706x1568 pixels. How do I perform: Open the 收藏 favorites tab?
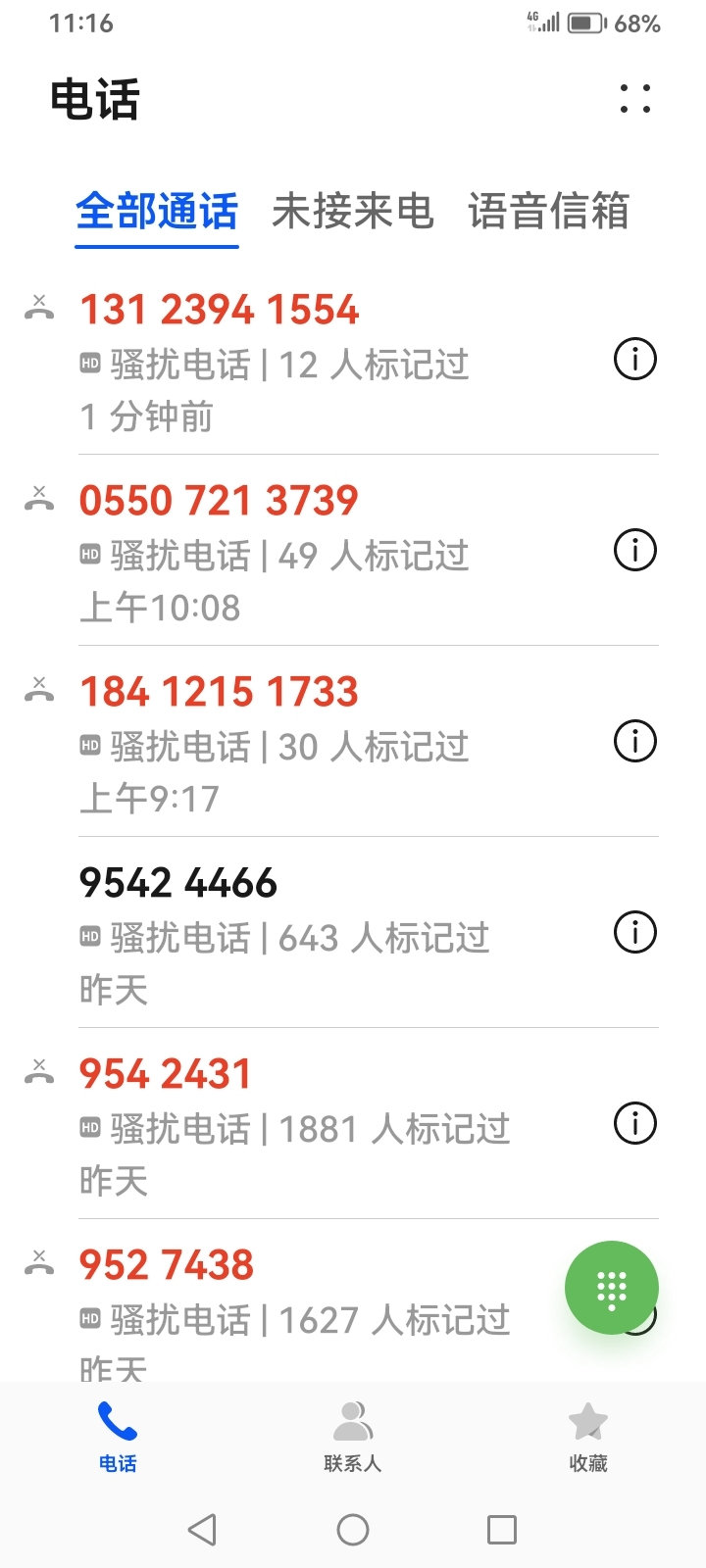tap(588, 1437)
